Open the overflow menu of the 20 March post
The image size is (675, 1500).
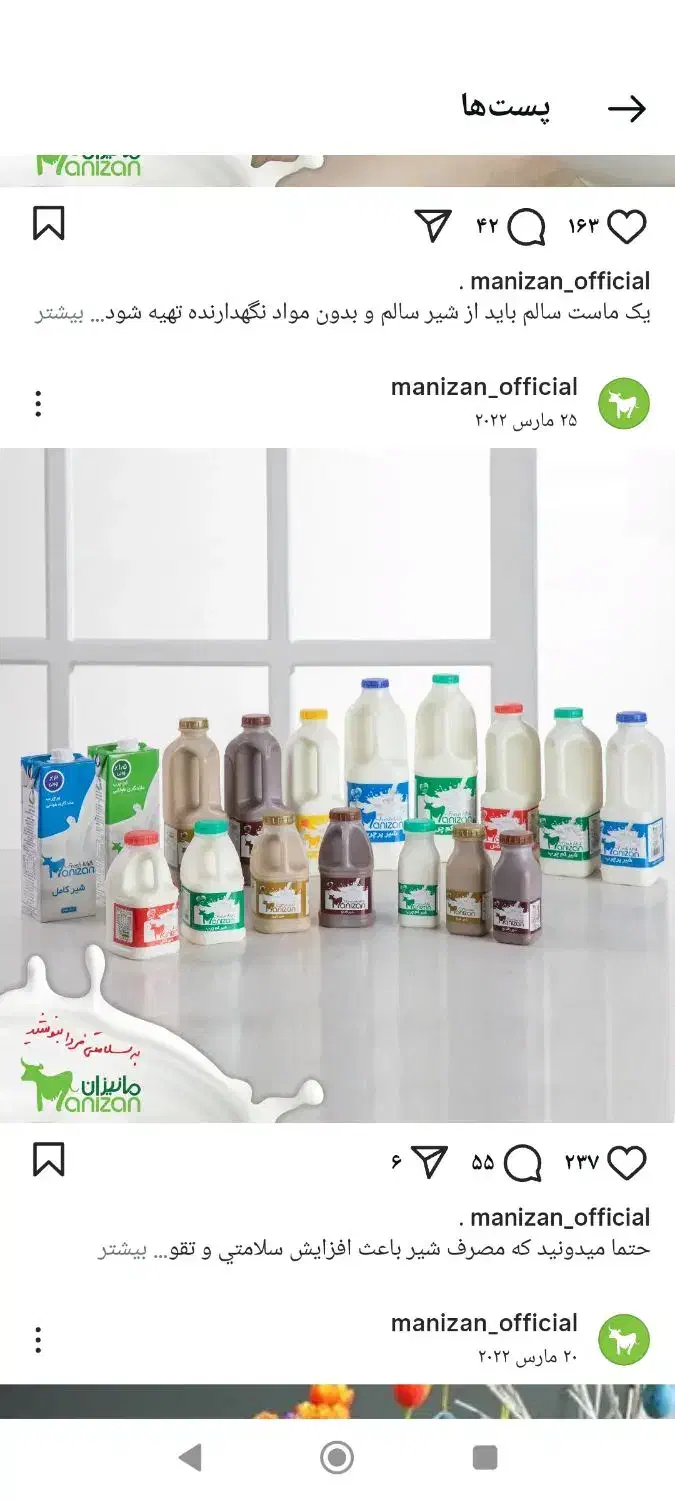point(38,1340)
